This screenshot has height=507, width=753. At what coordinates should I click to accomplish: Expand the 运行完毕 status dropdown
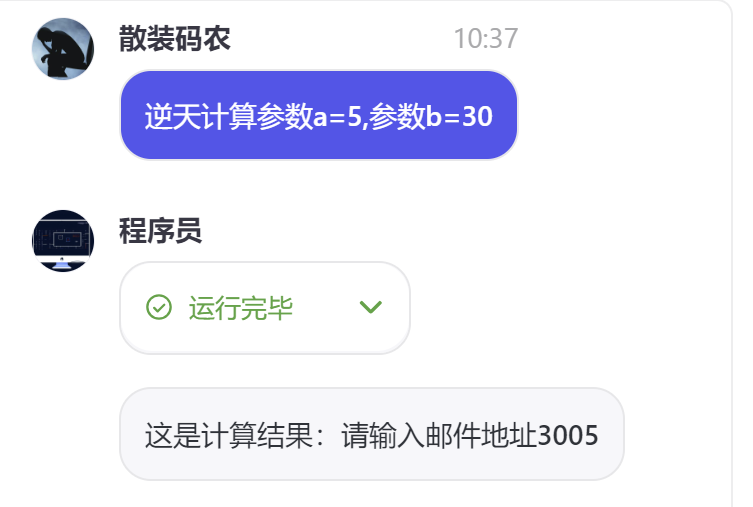click(370, 307)
